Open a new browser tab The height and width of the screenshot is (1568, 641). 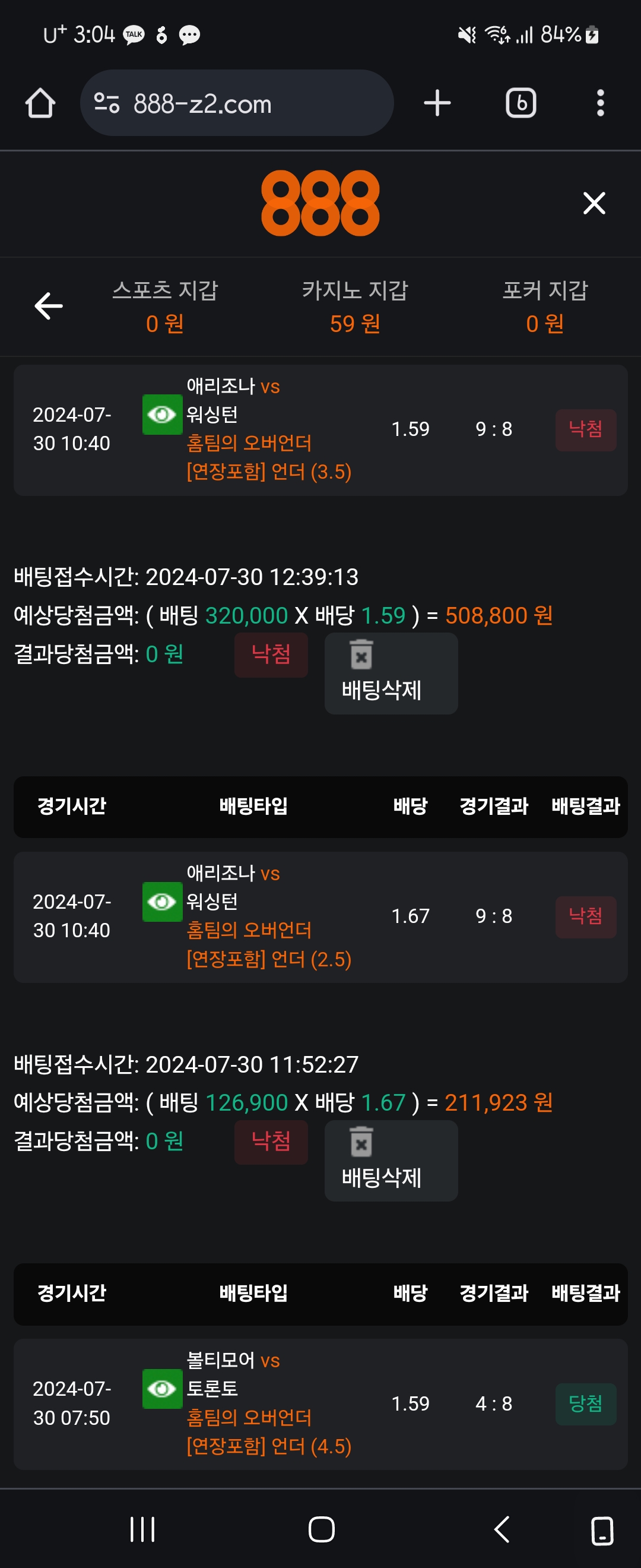pyautogui.click(x=437, y=103)
